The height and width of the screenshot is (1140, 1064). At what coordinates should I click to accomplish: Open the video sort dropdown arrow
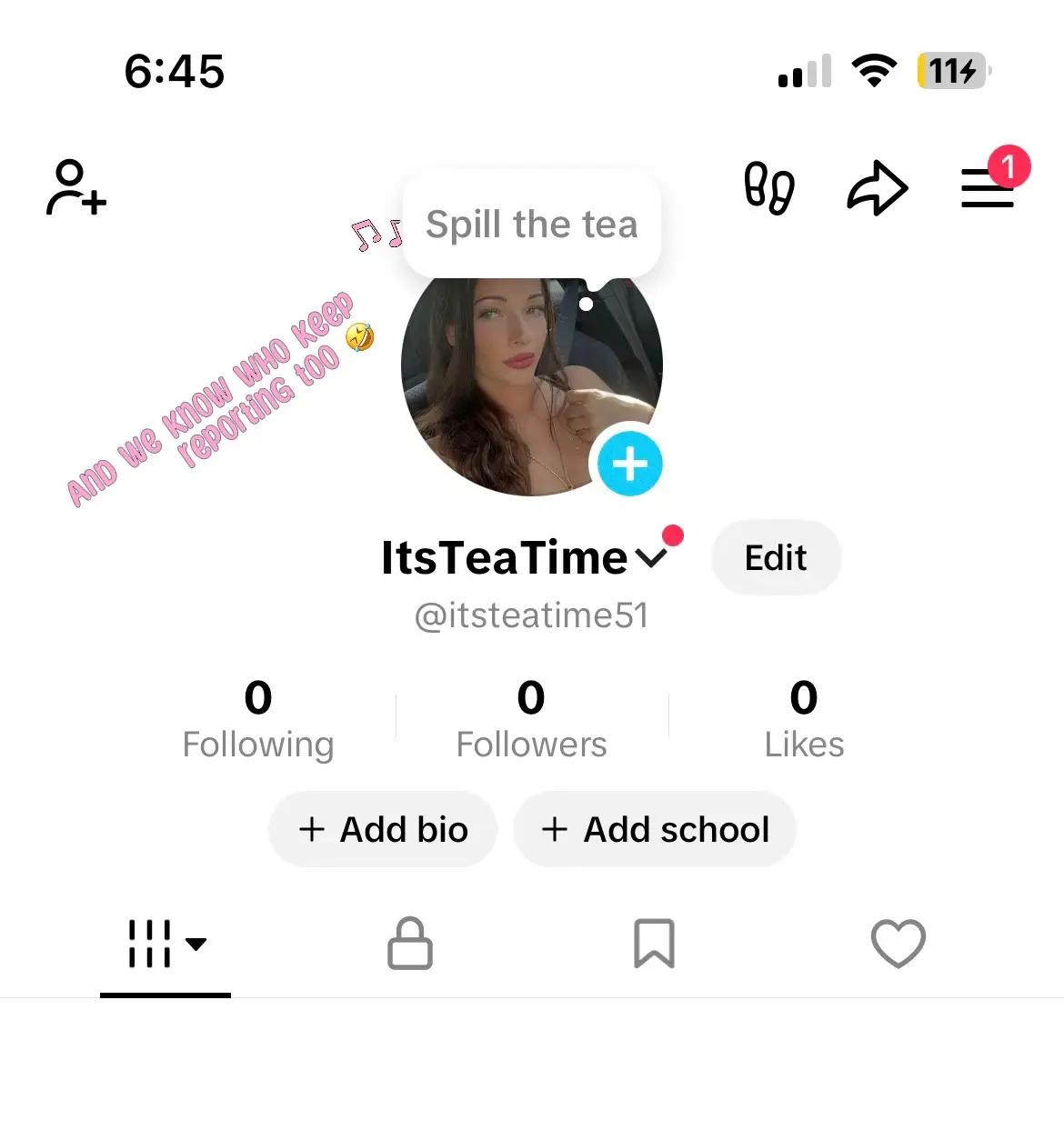[x=198, y=945]
